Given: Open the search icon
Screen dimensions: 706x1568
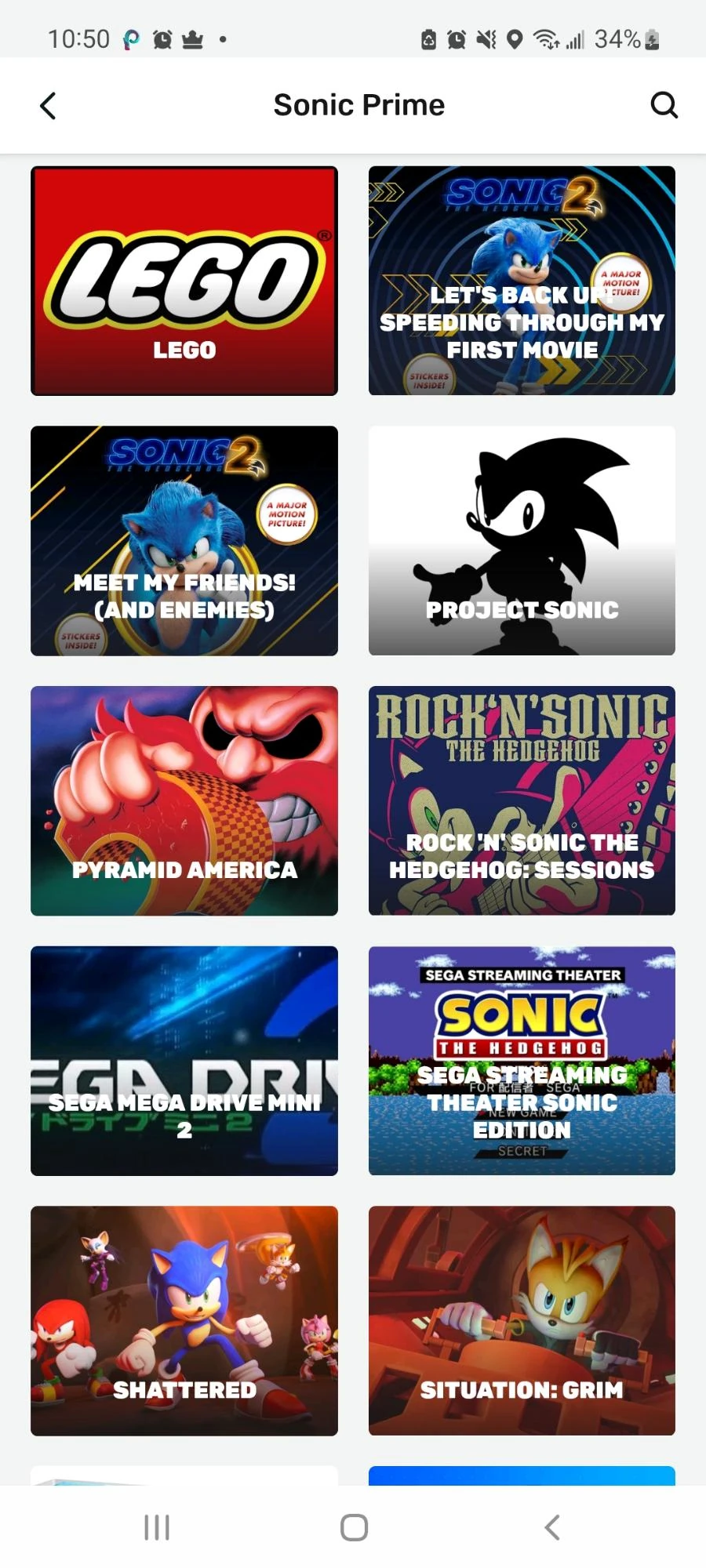Looking at the screenshot, I should point(664,104).
